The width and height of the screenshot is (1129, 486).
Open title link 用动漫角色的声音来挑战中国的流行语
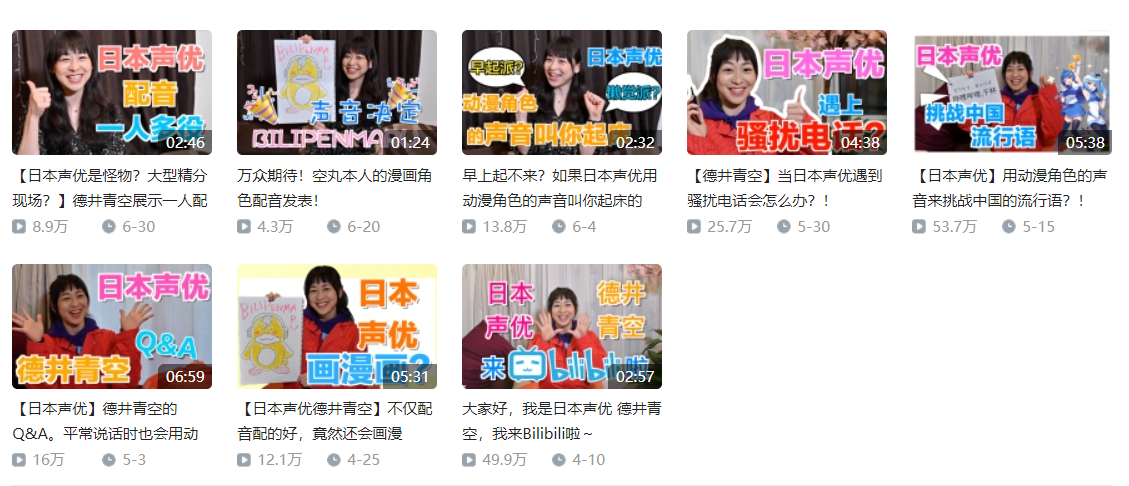(x=1010, y=187)
